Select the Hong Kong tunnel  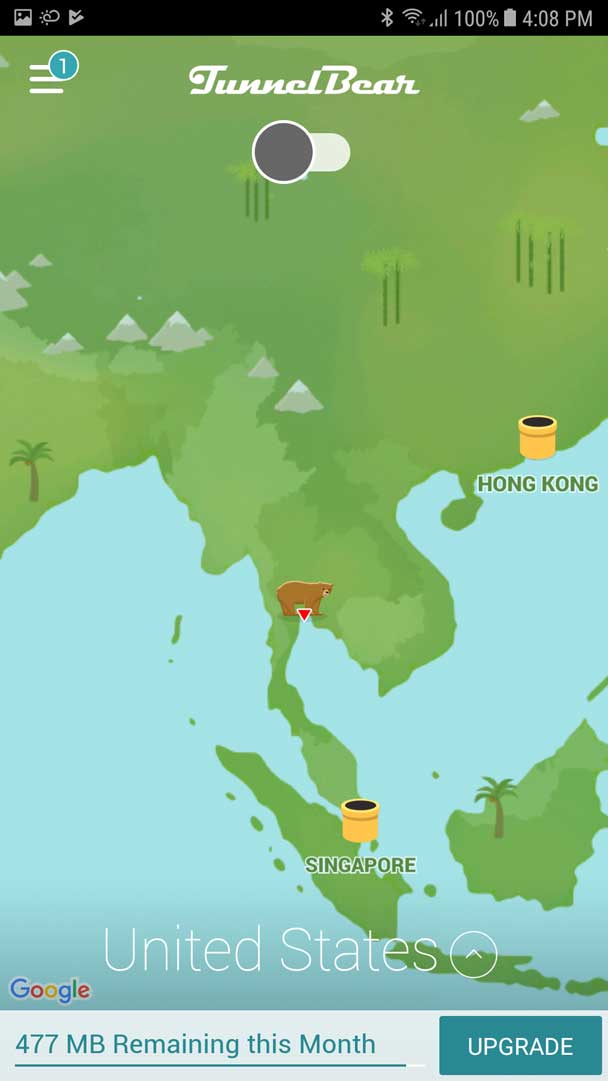537,438
